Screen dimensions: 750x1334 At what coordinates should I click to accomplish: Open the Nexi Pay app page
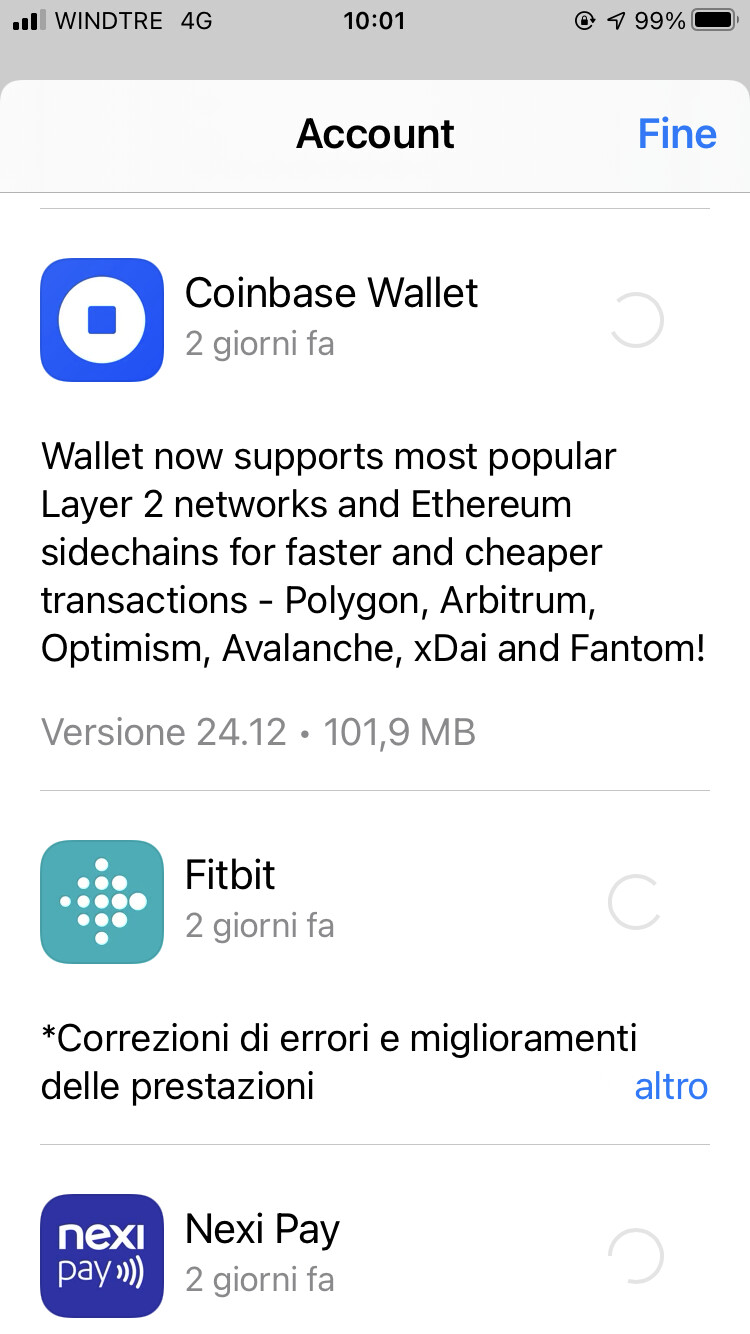[101, 1256]
